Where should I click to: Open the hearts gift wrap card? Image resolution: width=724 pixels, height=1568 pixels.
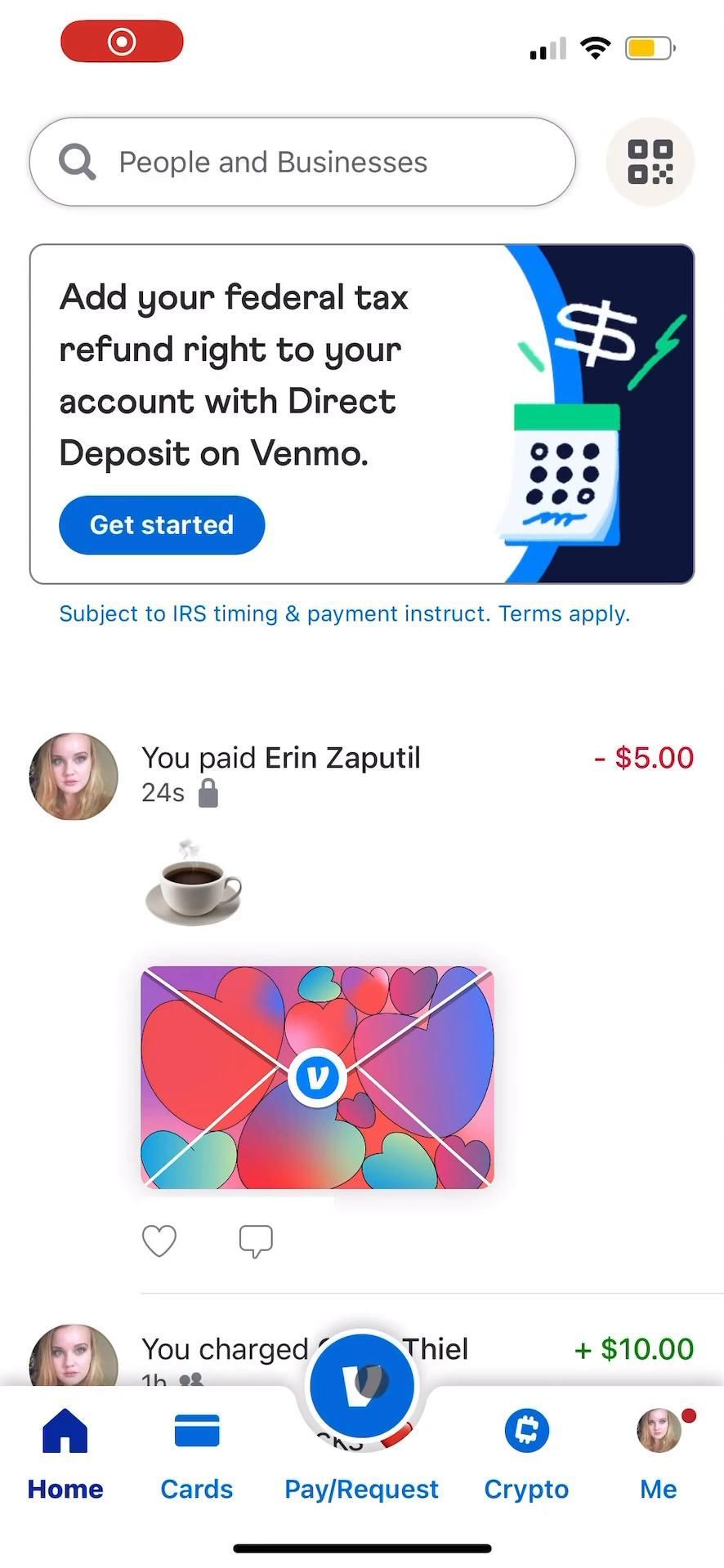click(x=317, y=1077)
